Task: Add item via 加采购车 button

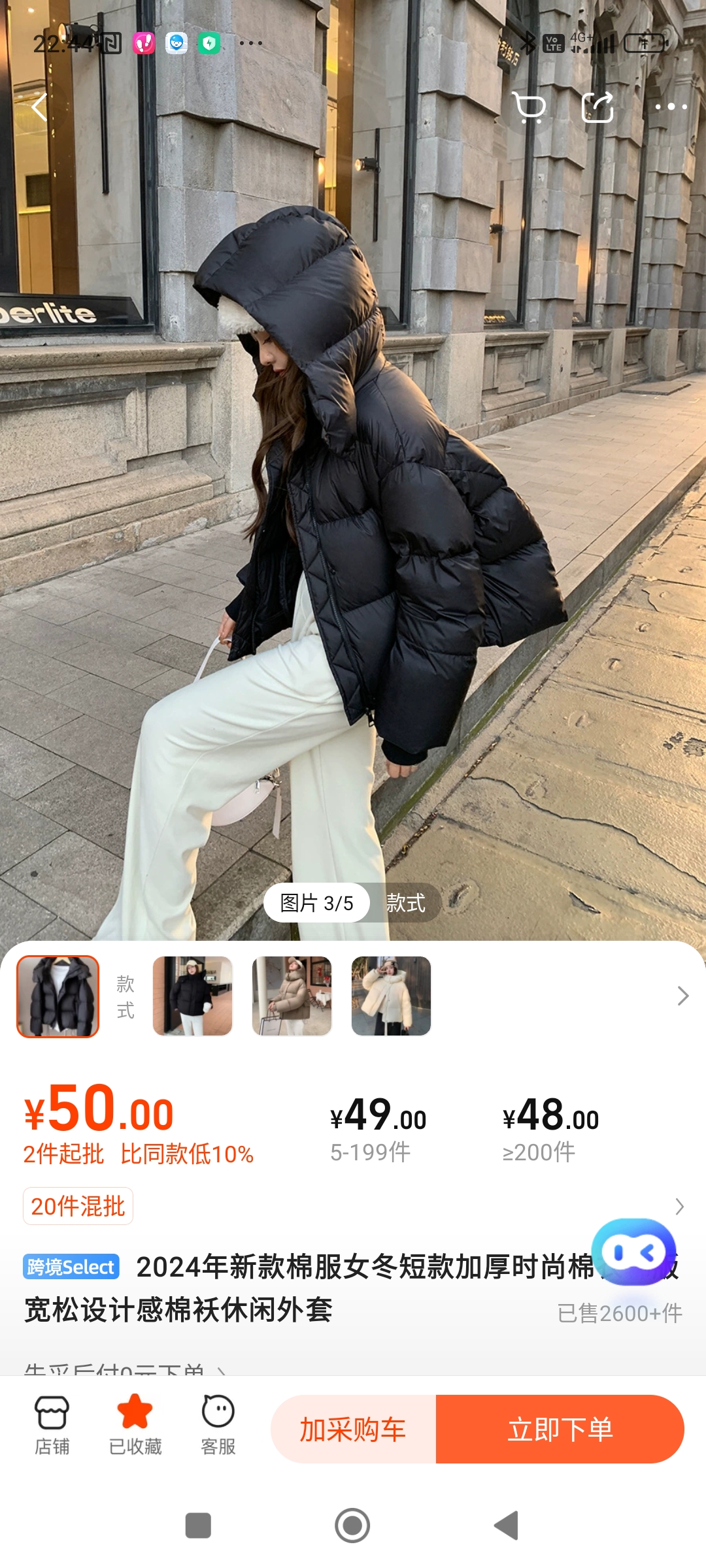Action: 354,1429
